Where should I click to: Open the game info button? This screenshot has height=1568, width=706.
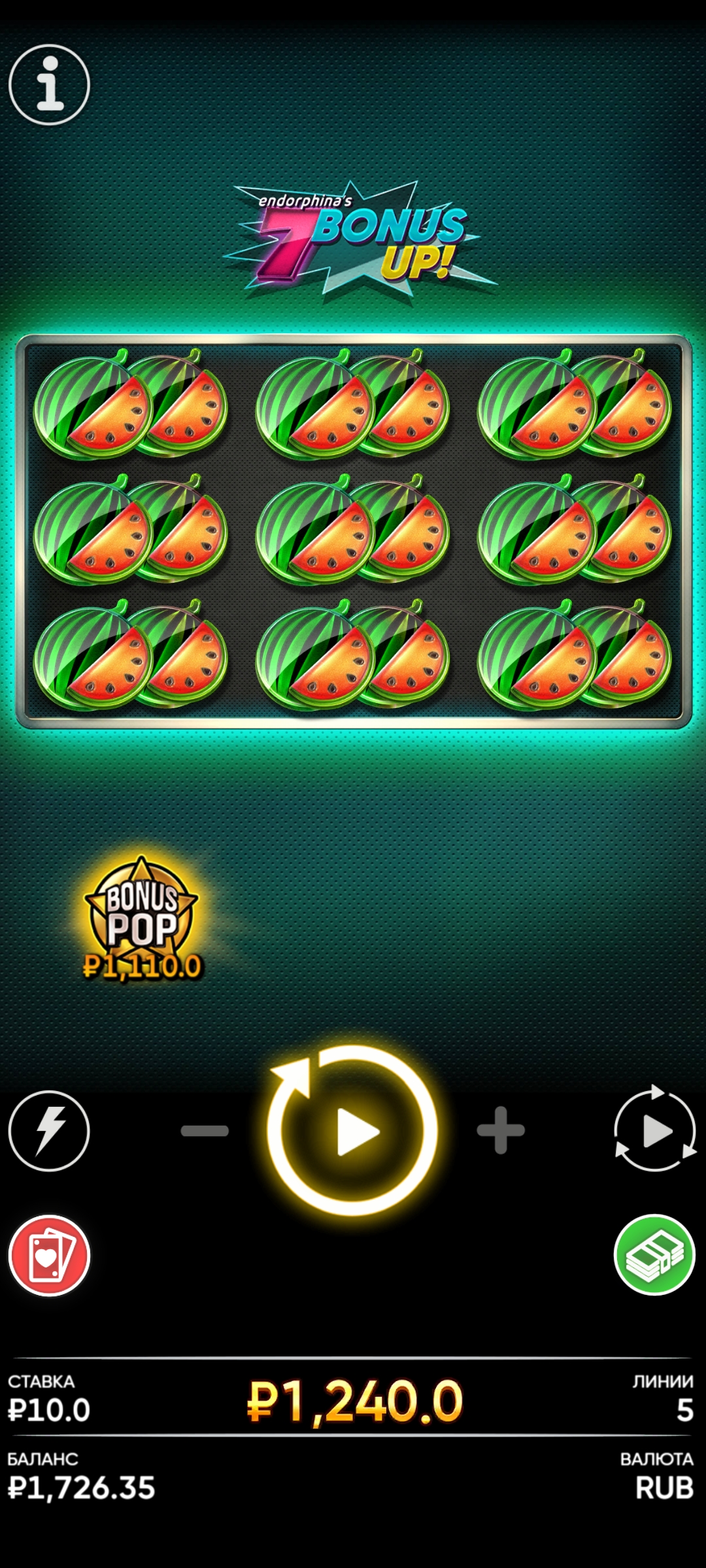(49, 85)
